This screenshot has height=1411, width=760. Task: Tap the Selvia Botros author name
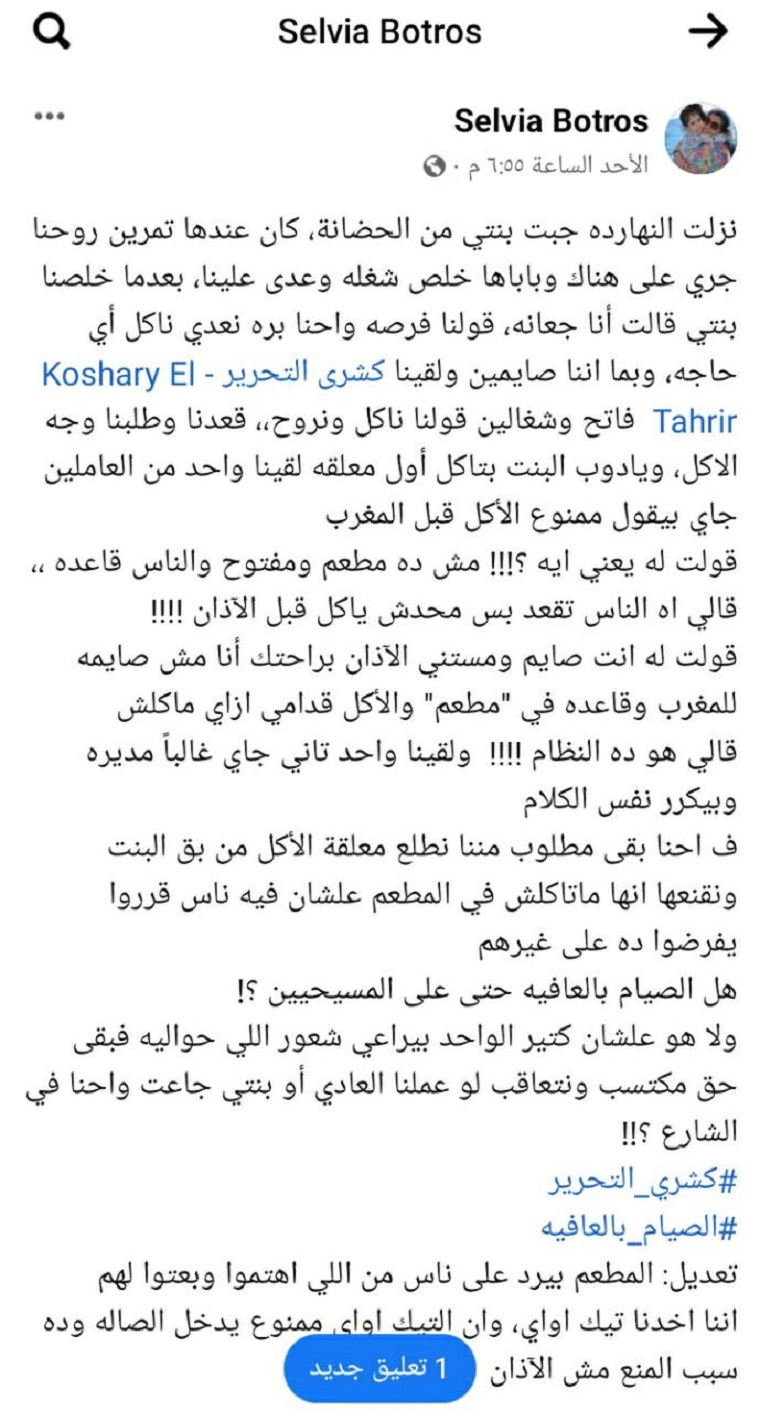pos(551,122)
